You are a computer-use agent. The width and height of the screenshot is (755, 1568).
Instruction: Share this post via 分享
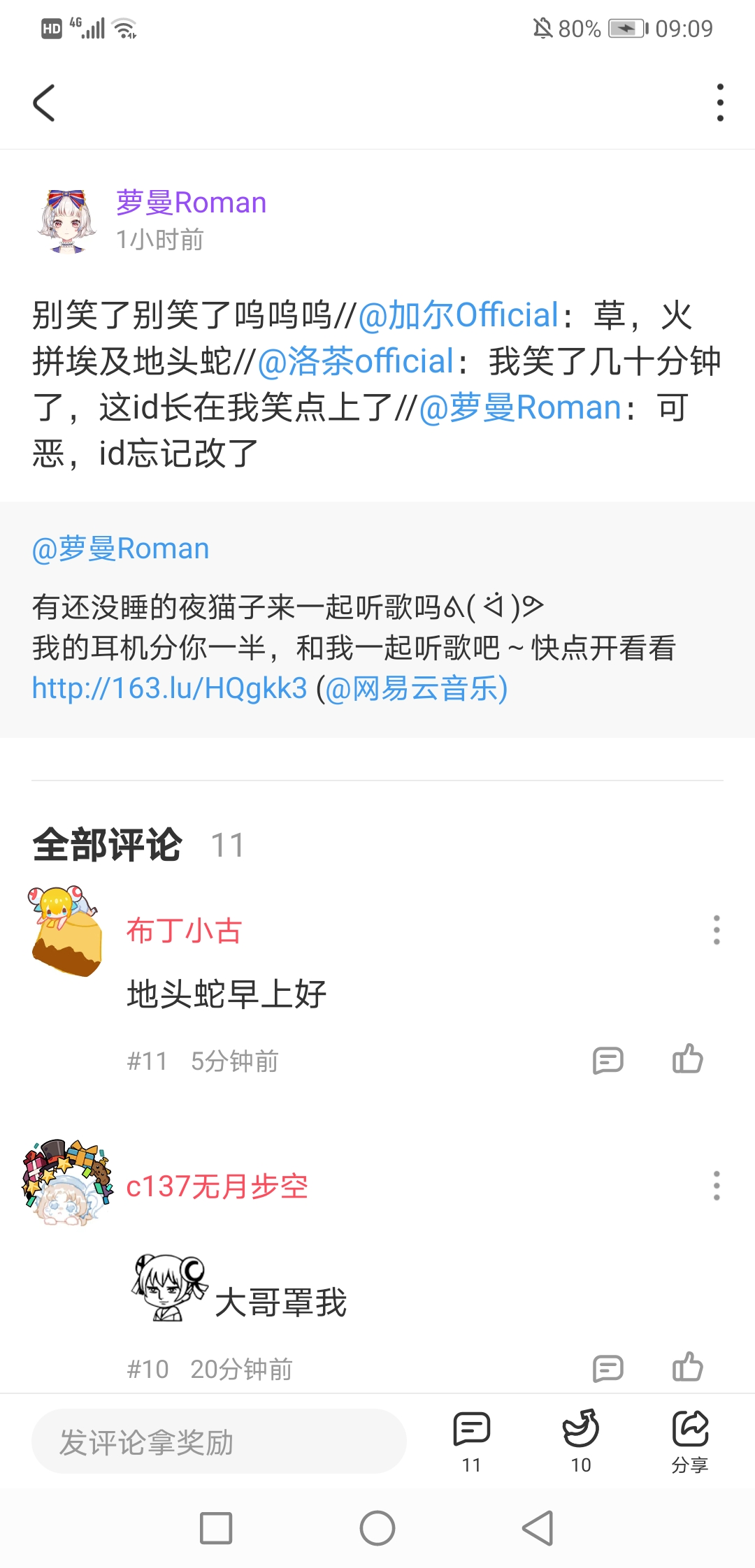pos(690,1439)
